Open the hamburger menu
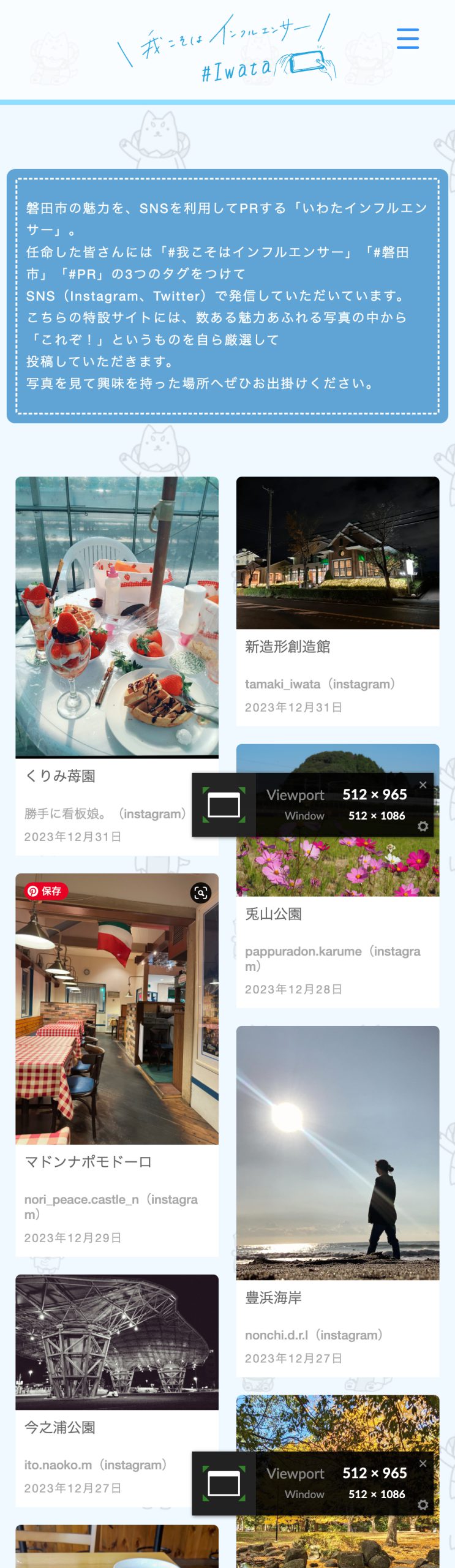455x1568 pixels. [407, 39]
